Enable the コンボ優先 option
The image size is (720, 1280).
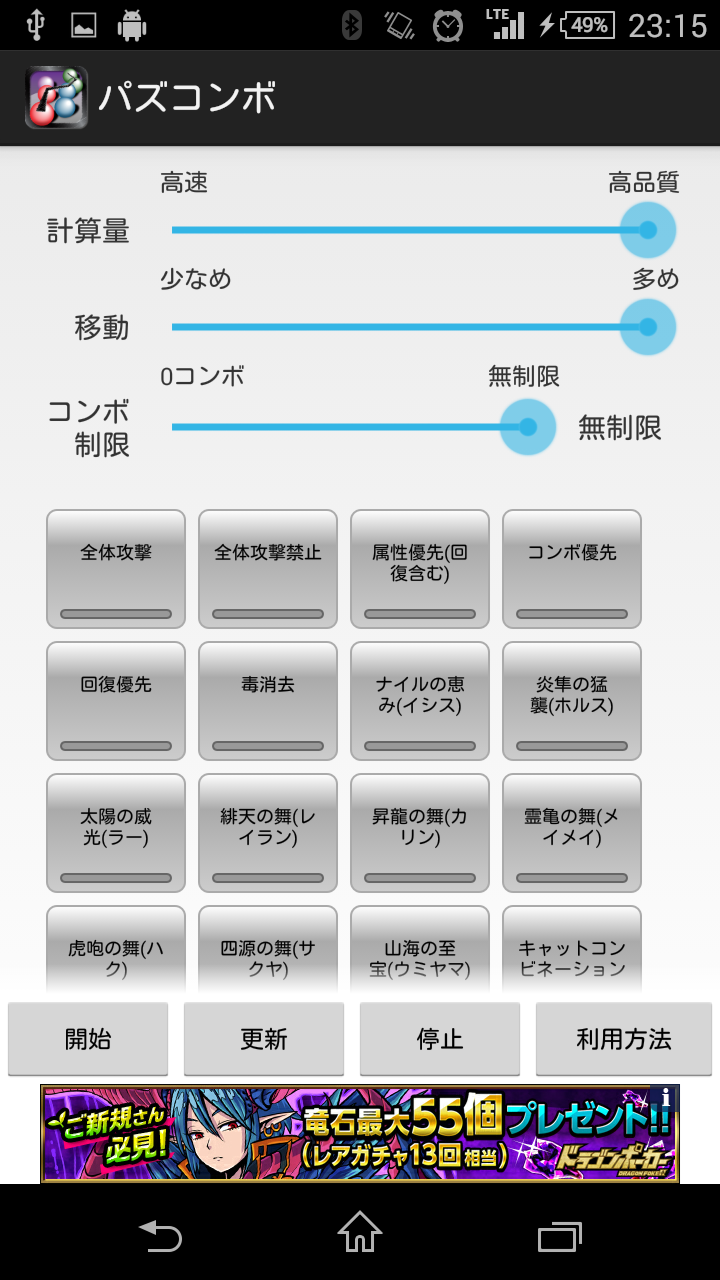[x=571, y=568]
